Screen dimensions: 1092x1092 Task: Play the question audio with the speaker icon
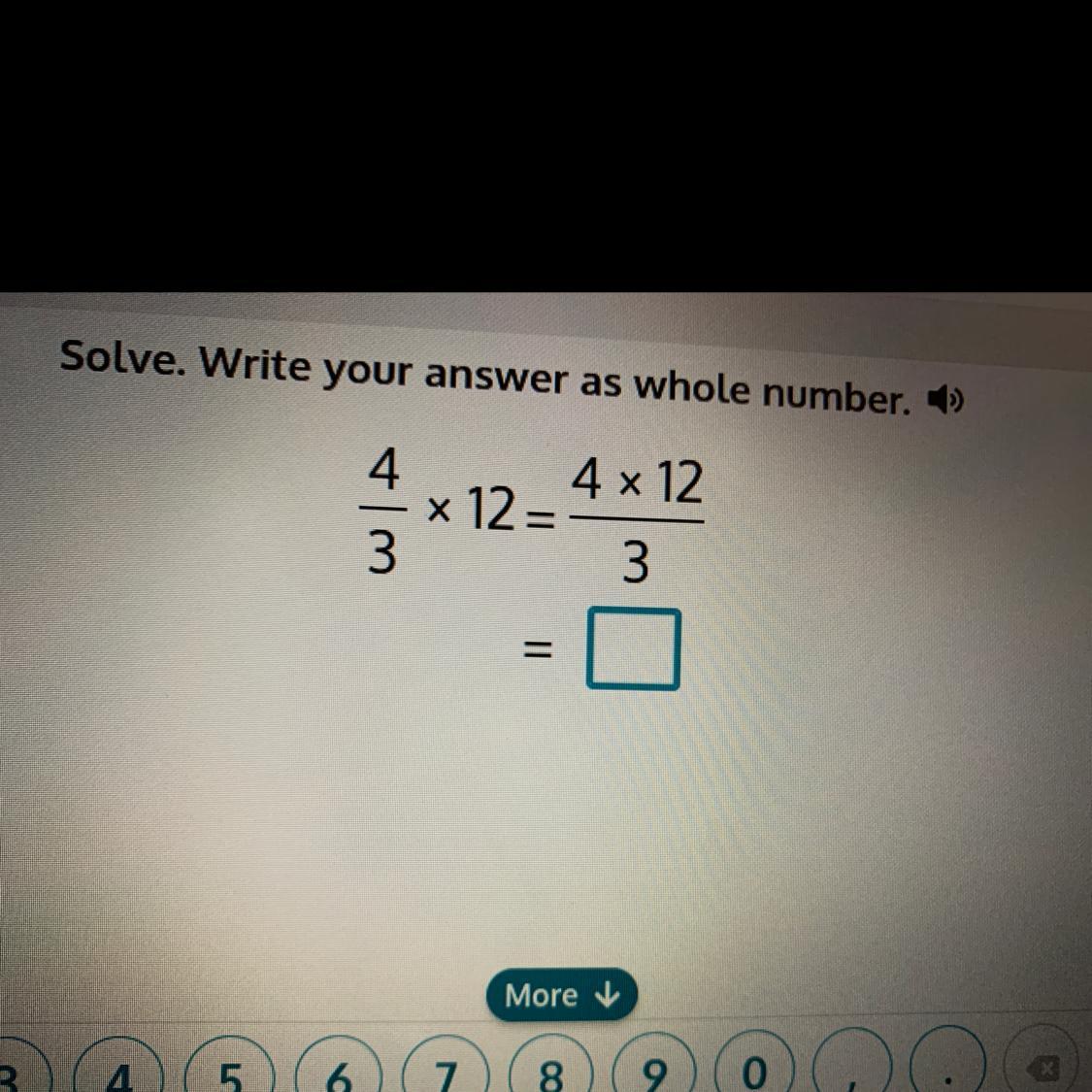click(945, 401)
